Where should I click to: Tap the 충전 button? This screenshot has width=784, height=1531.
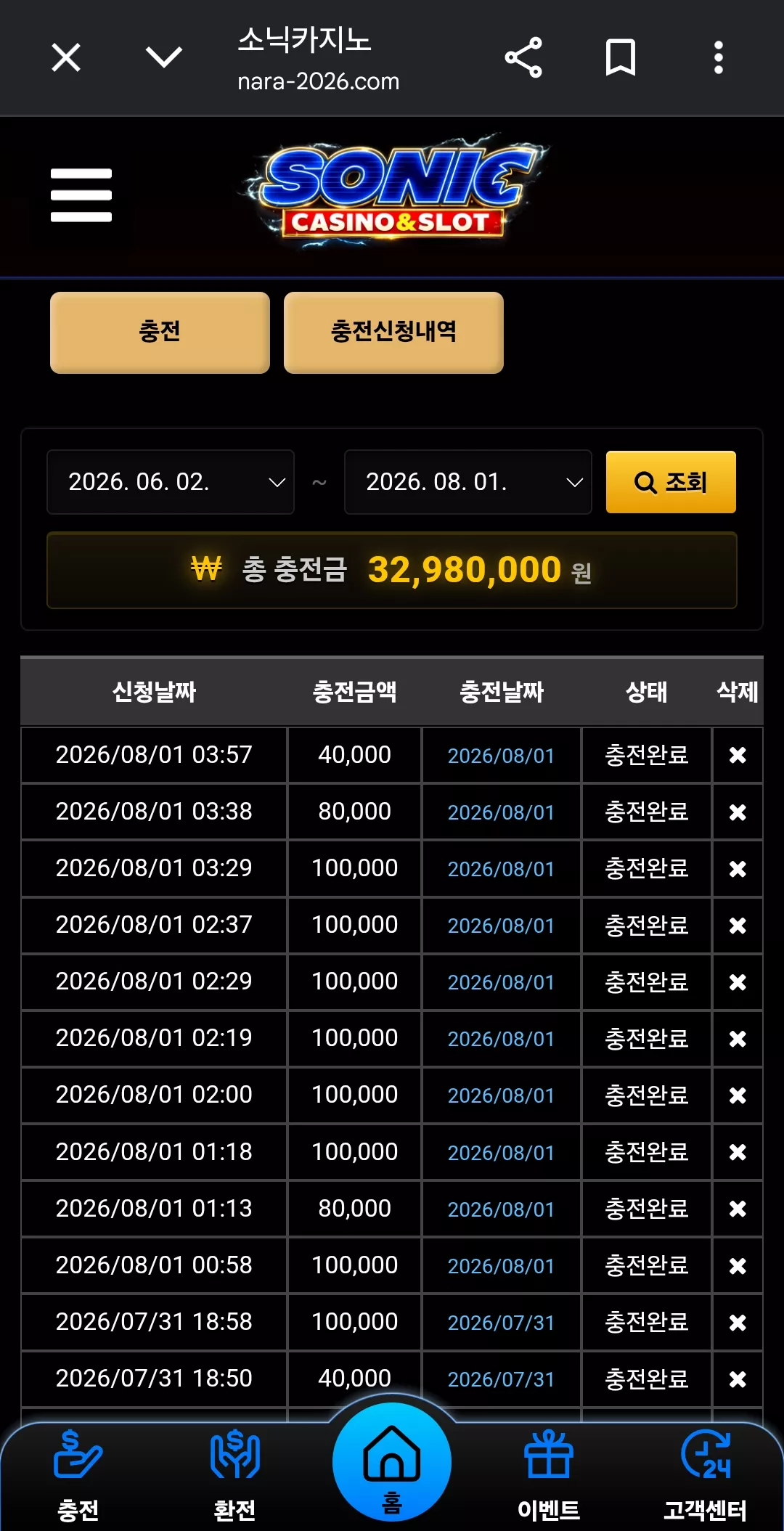[x=160, y=332]
